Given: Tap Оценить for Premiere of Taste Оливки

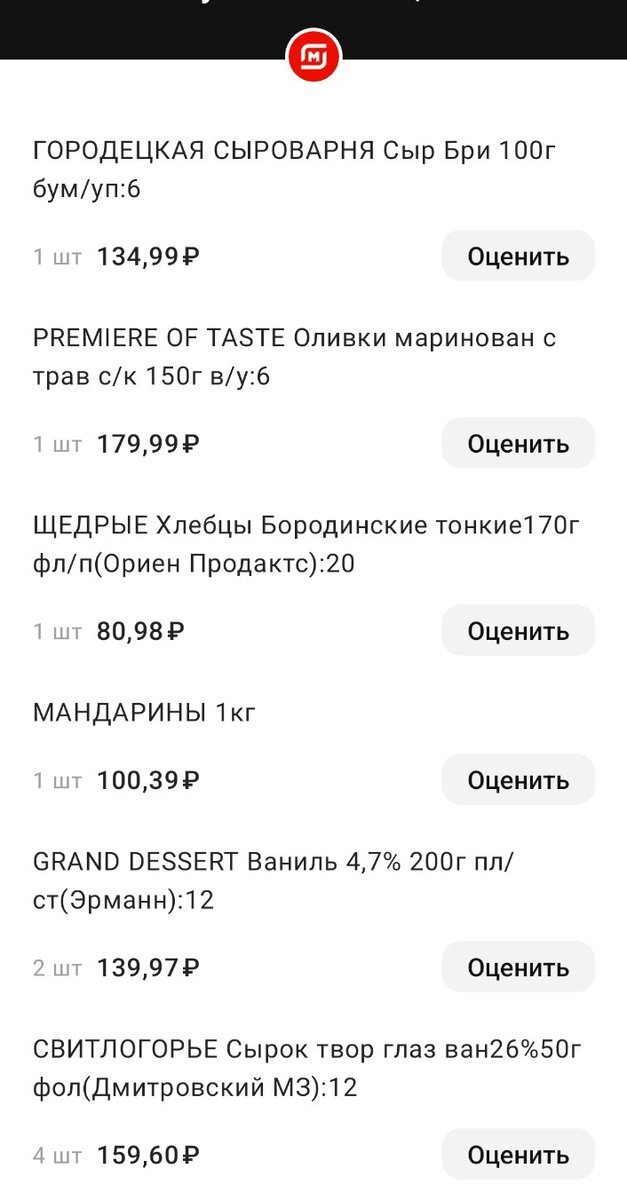Looking at the screenshot, I should [518, 443].
